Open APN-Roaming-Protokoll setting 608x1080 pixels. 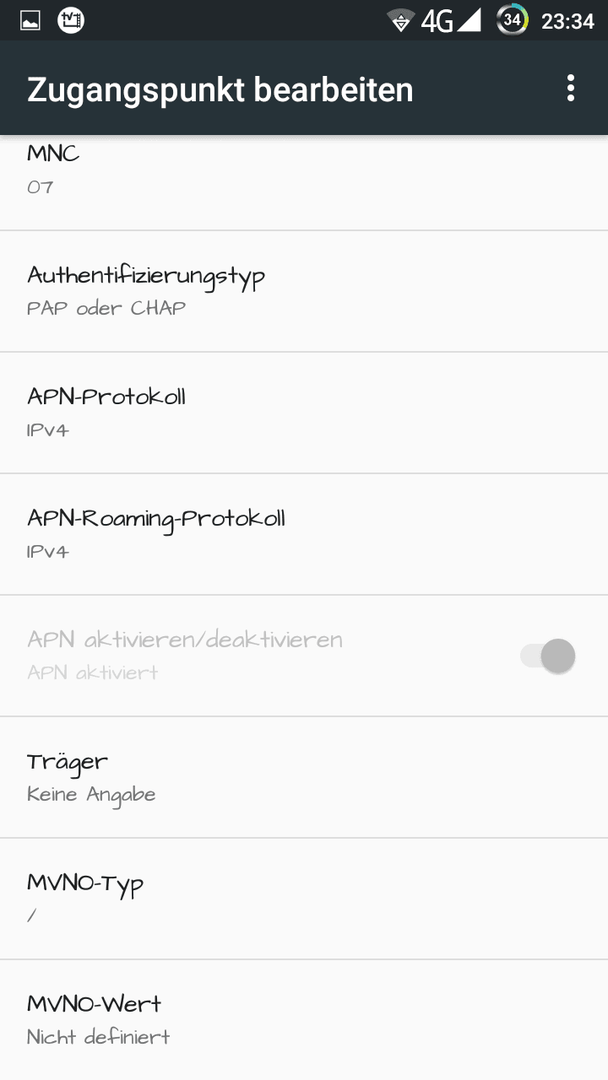[x=304, y=534]
